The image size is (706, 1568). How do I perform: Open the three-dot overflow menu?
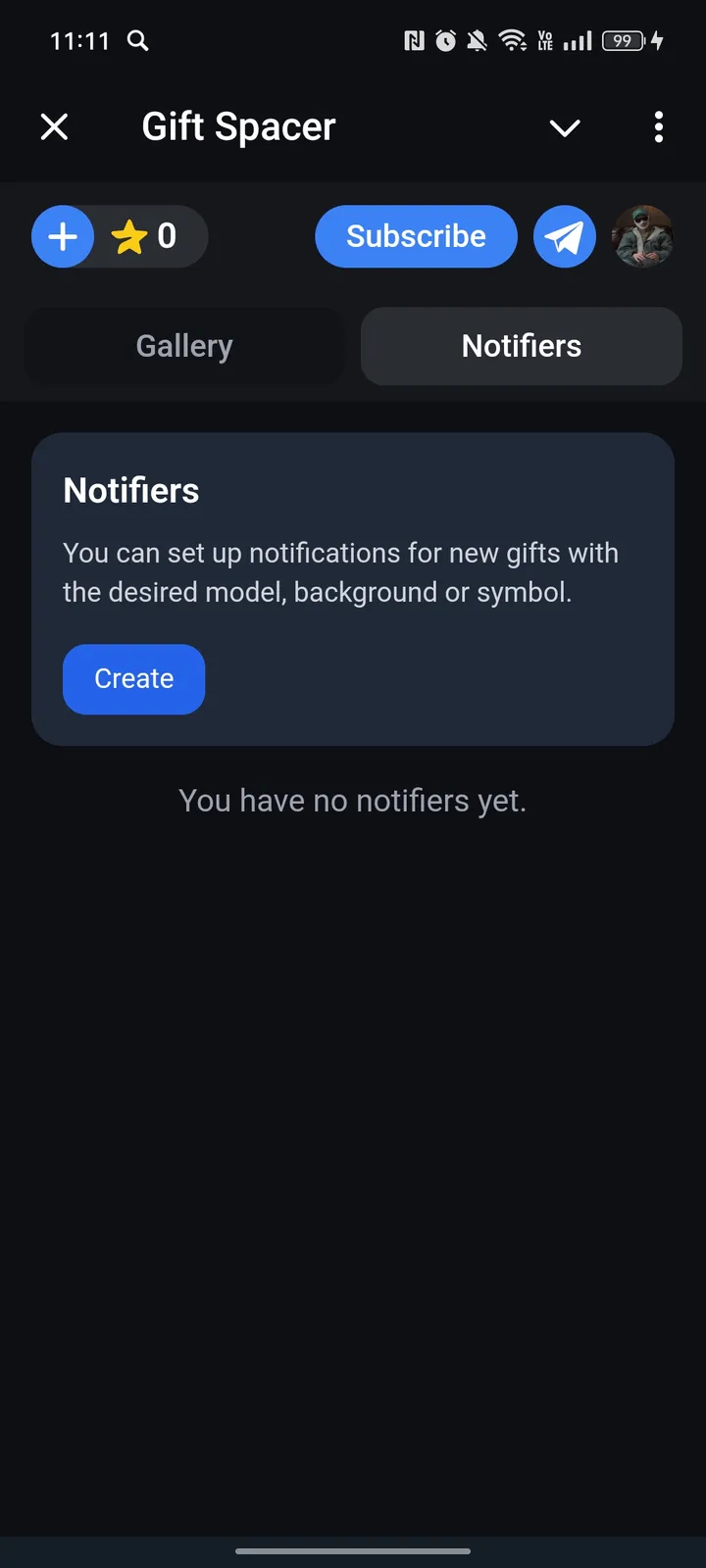658,127
